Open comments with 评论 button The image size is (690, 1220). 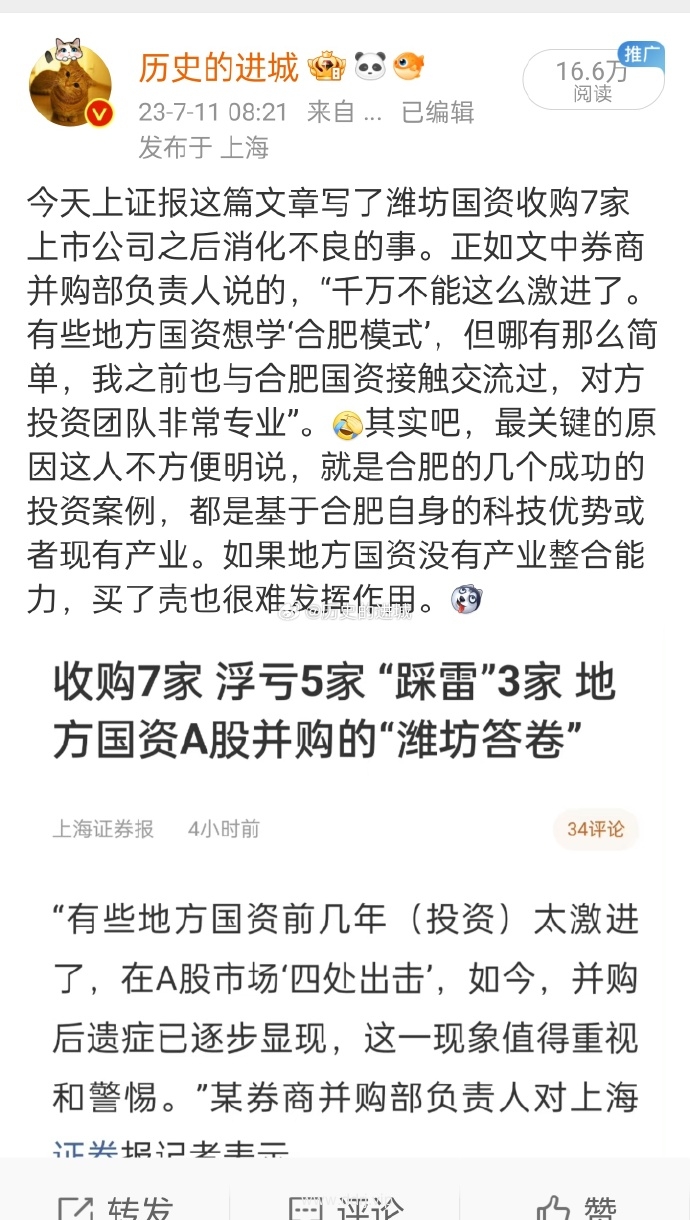(345, 1204)
